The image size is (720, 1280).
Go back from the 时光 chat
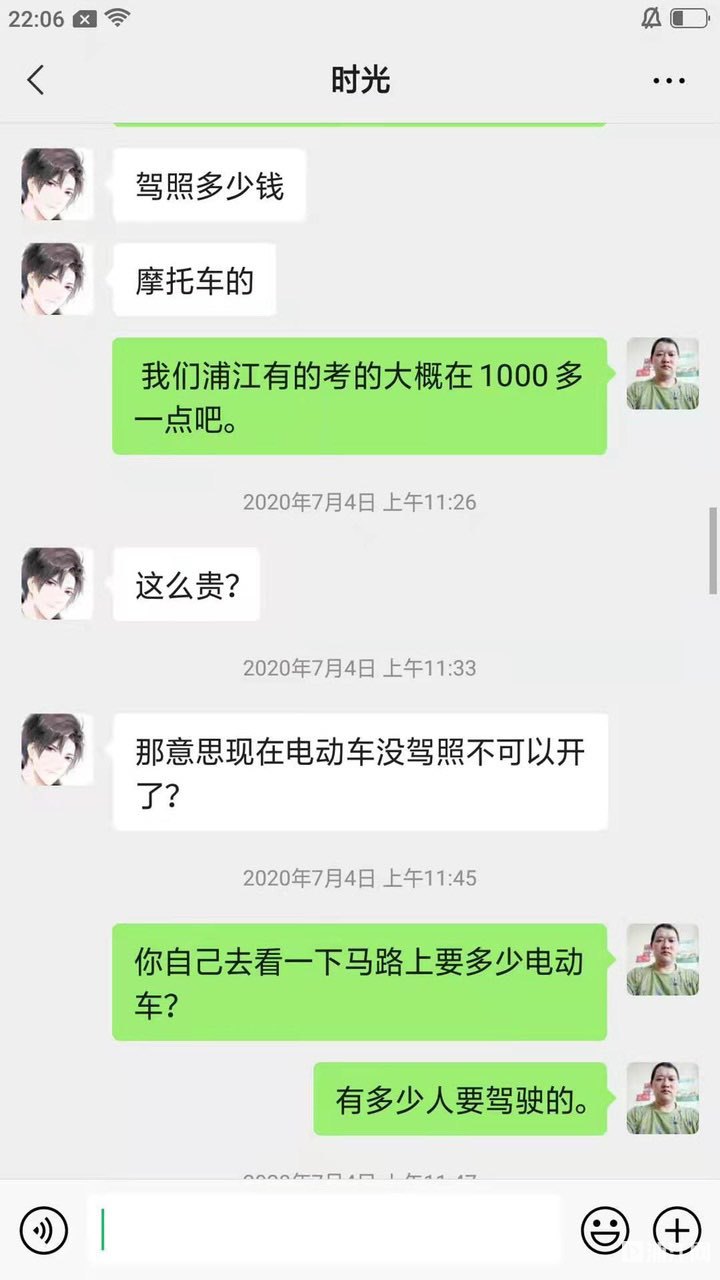click(36, 80)
